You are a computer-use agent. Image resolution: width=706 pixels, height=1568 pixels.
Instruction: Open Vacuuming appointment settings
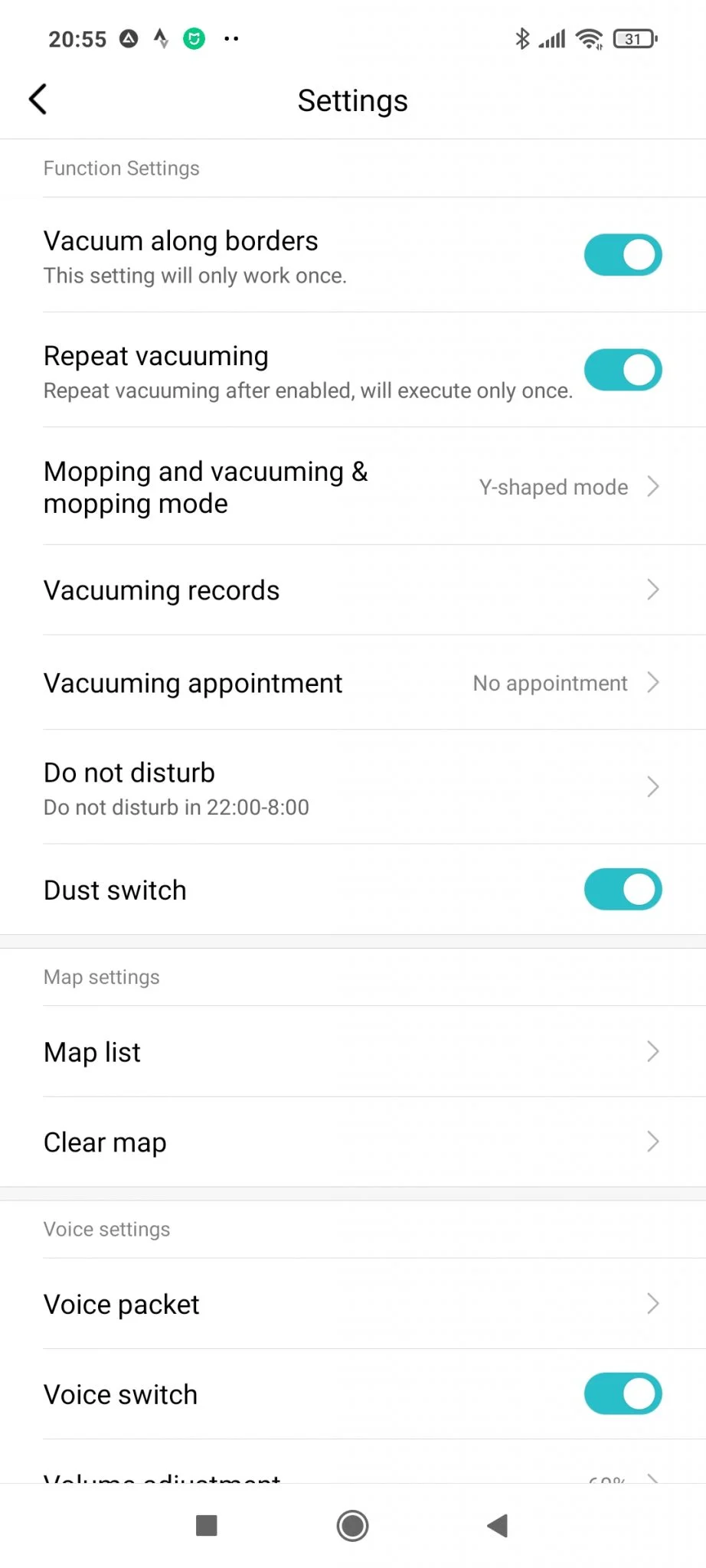coord(352,683)
